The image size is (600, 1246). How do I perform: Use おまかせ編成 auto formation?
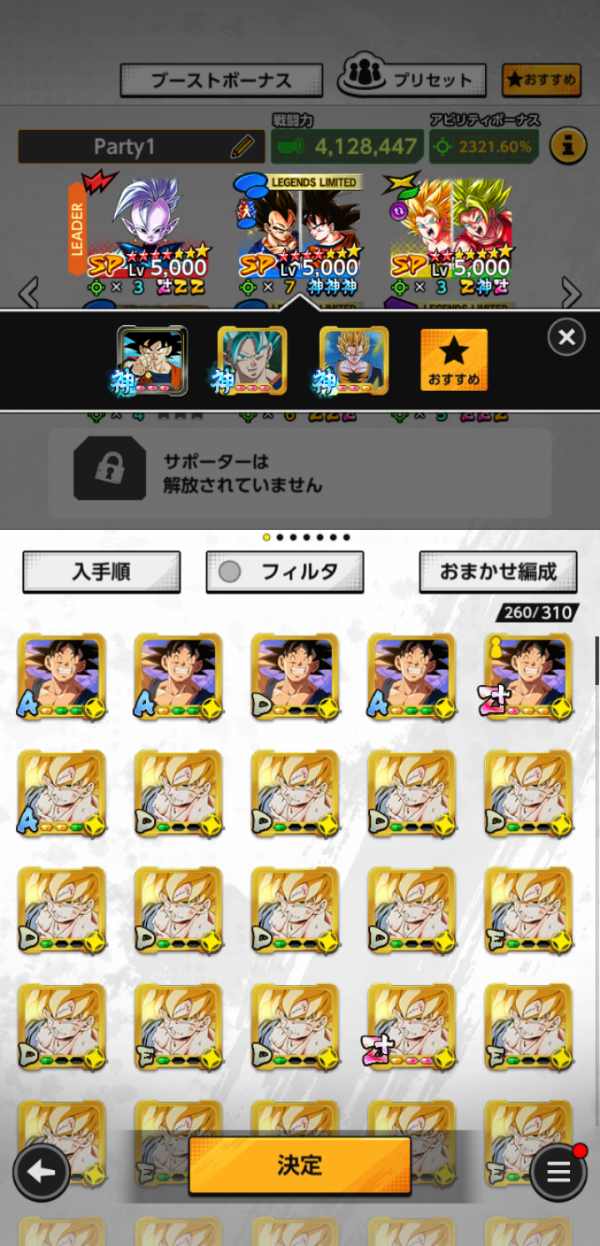click(498, 572)
